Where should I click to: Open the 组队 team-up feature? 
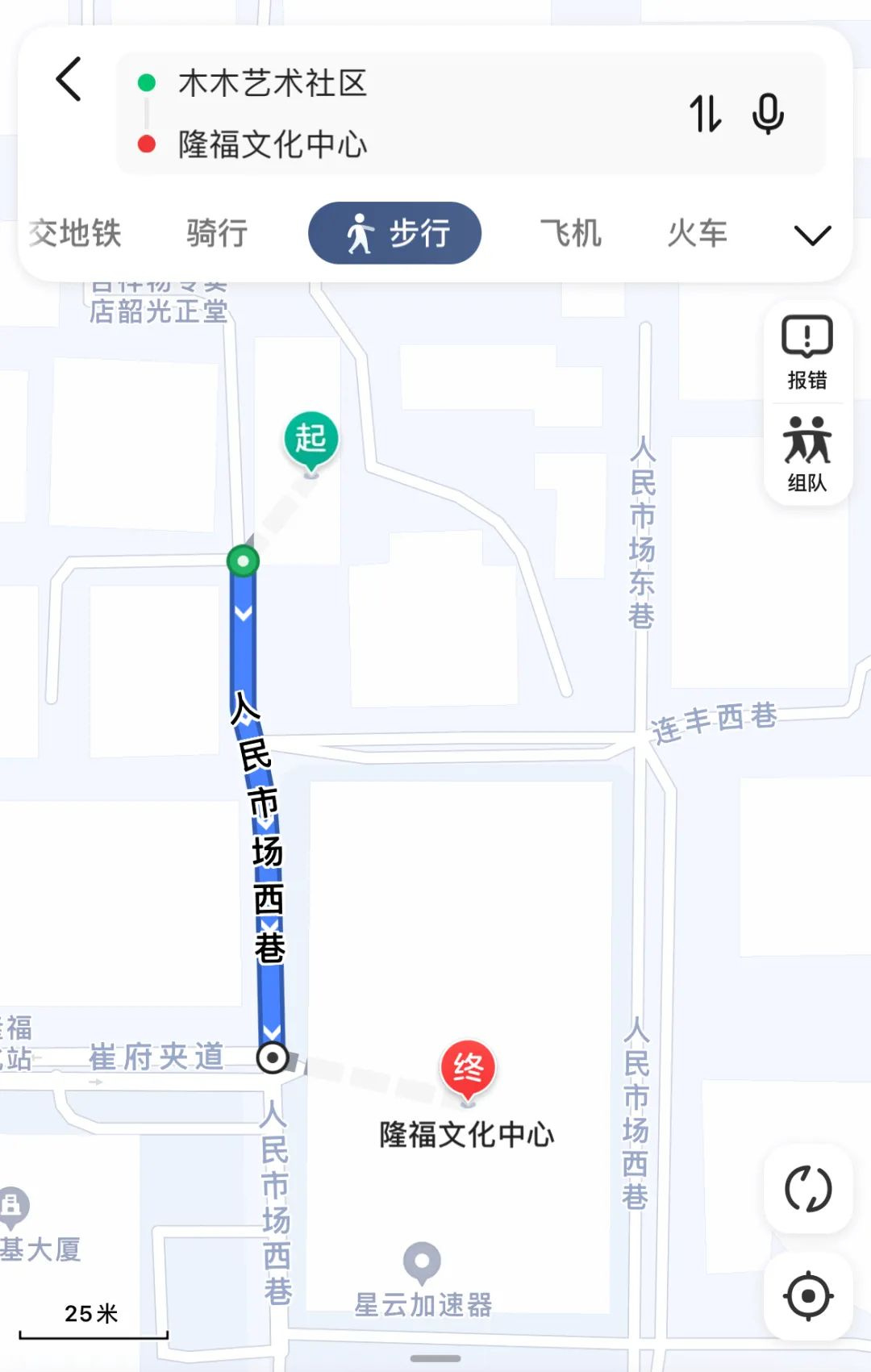806,454
